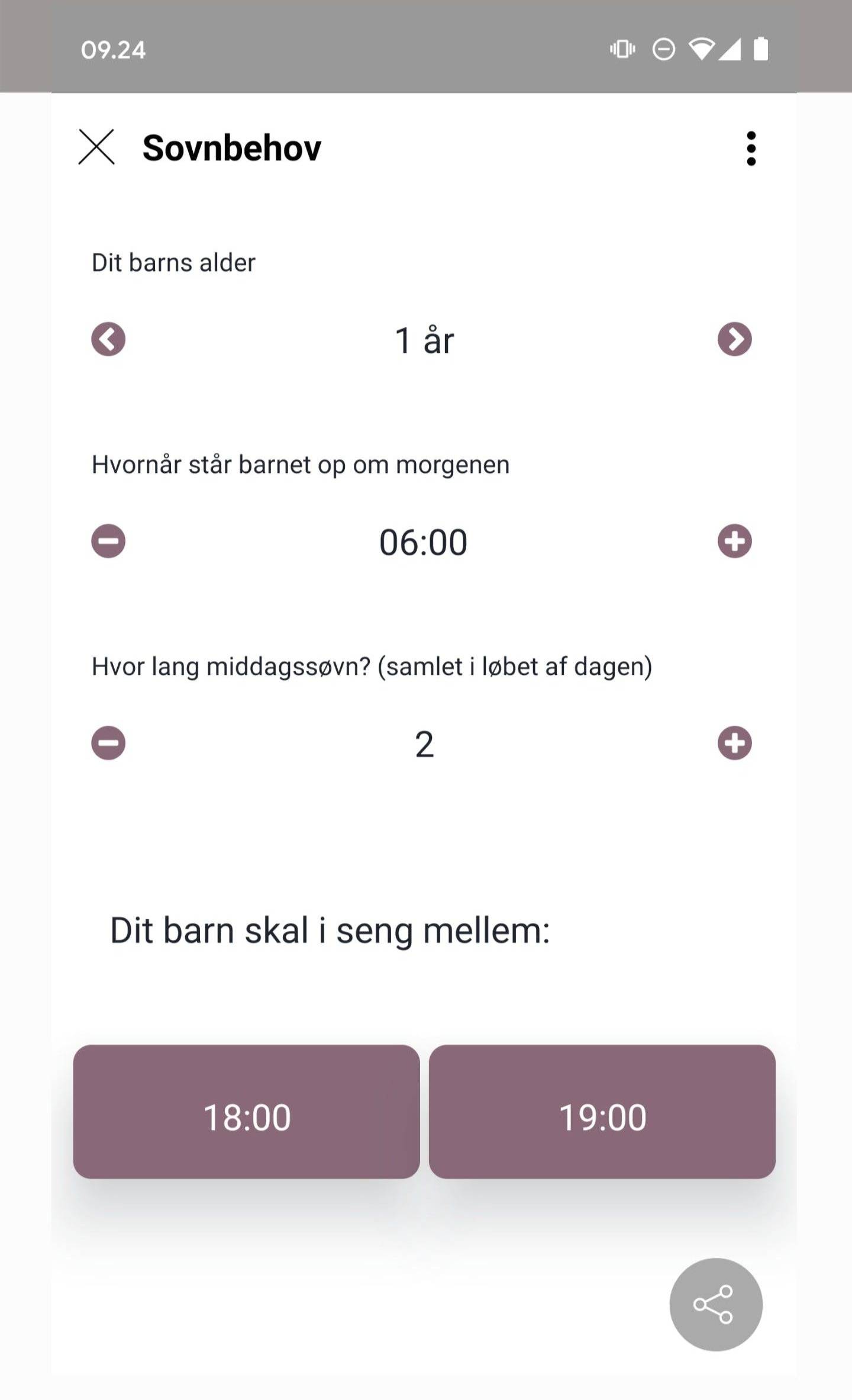The image size is (852, 1400).
Task: Add to the middagssøvn nap length
Action: 735,743
